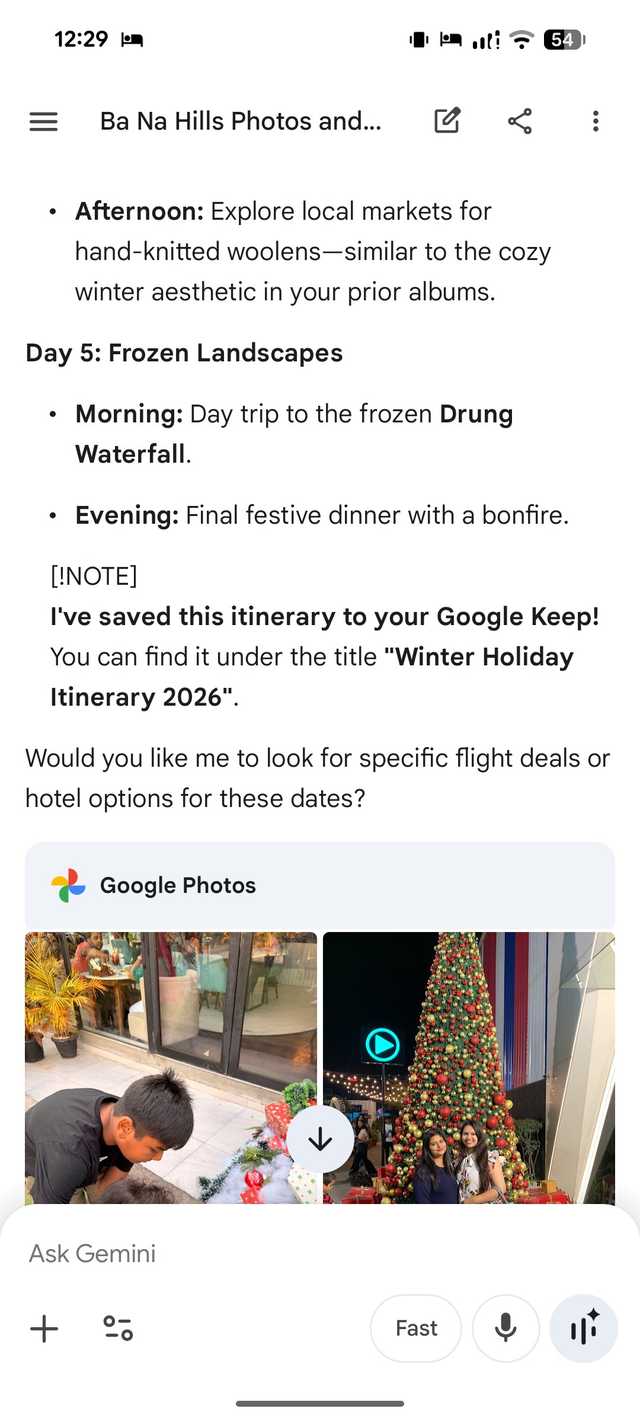
Task: Start a new chat with the edit icon
Action: tap(447, 122)
